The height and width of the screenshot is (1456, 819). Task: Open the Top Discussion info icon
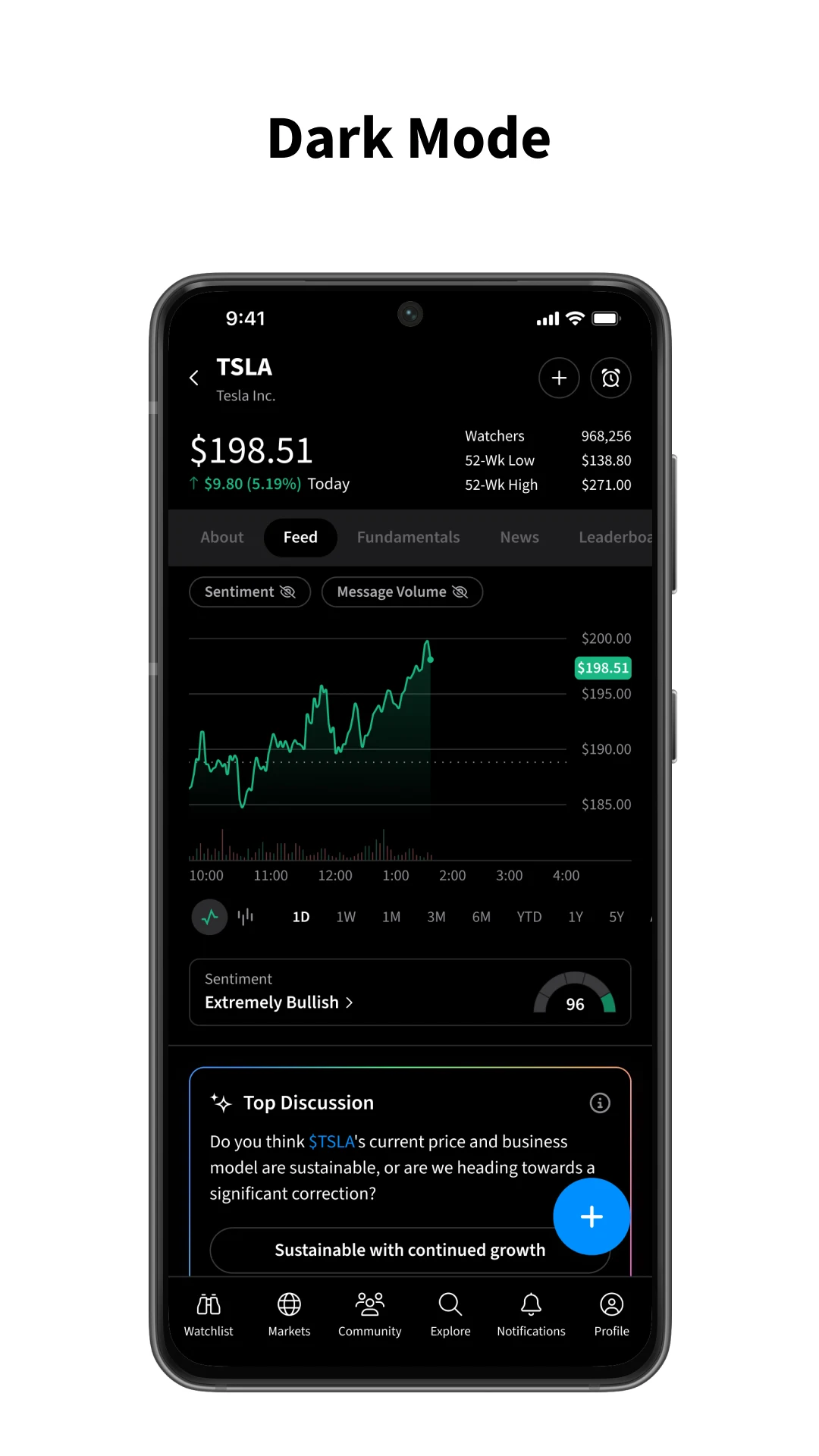pyautogui.click(x=600, y=1103)
